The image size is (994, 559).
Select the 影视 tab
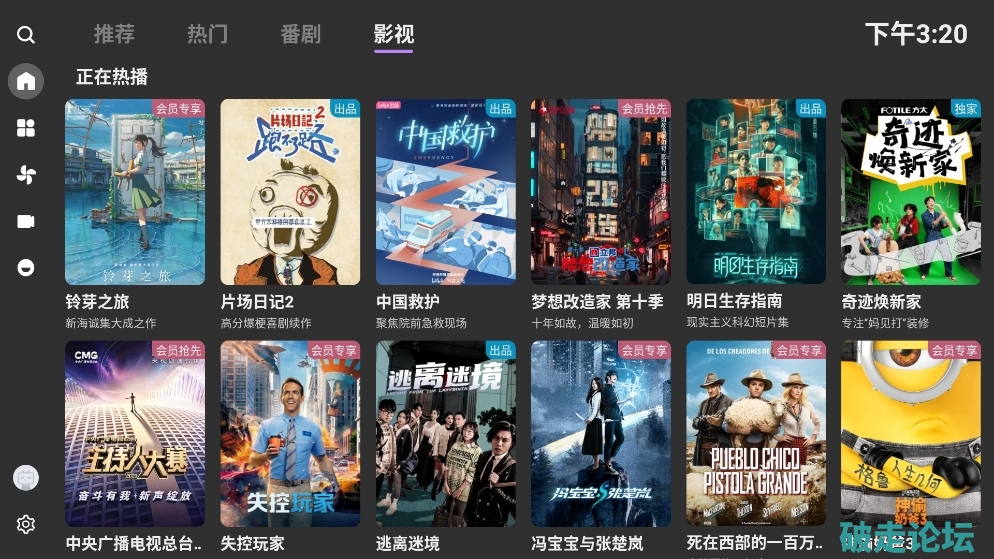[393, 34]
